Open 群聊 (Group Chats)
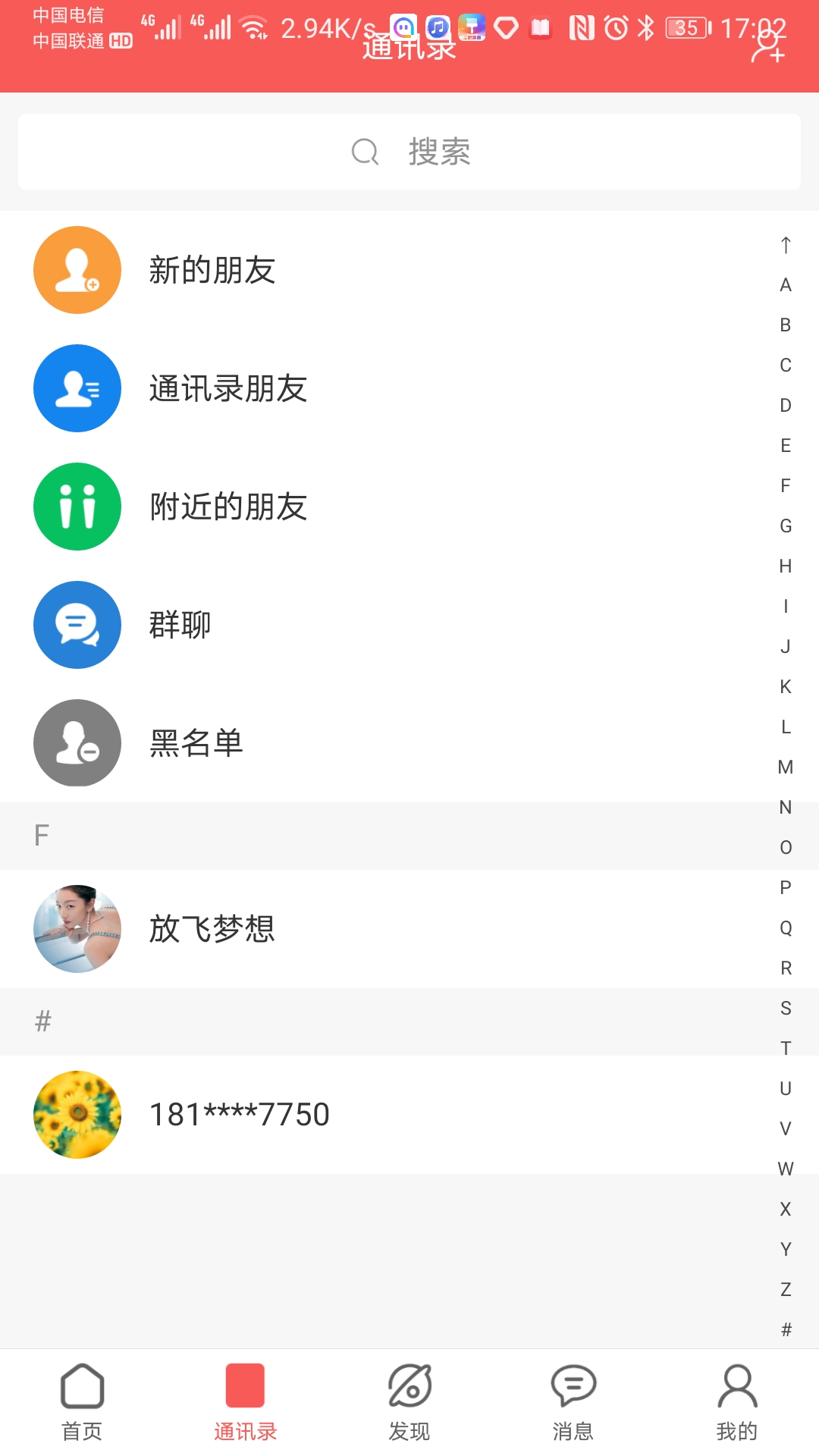This screenshot has height=1456, width=819. pos(182,625)
